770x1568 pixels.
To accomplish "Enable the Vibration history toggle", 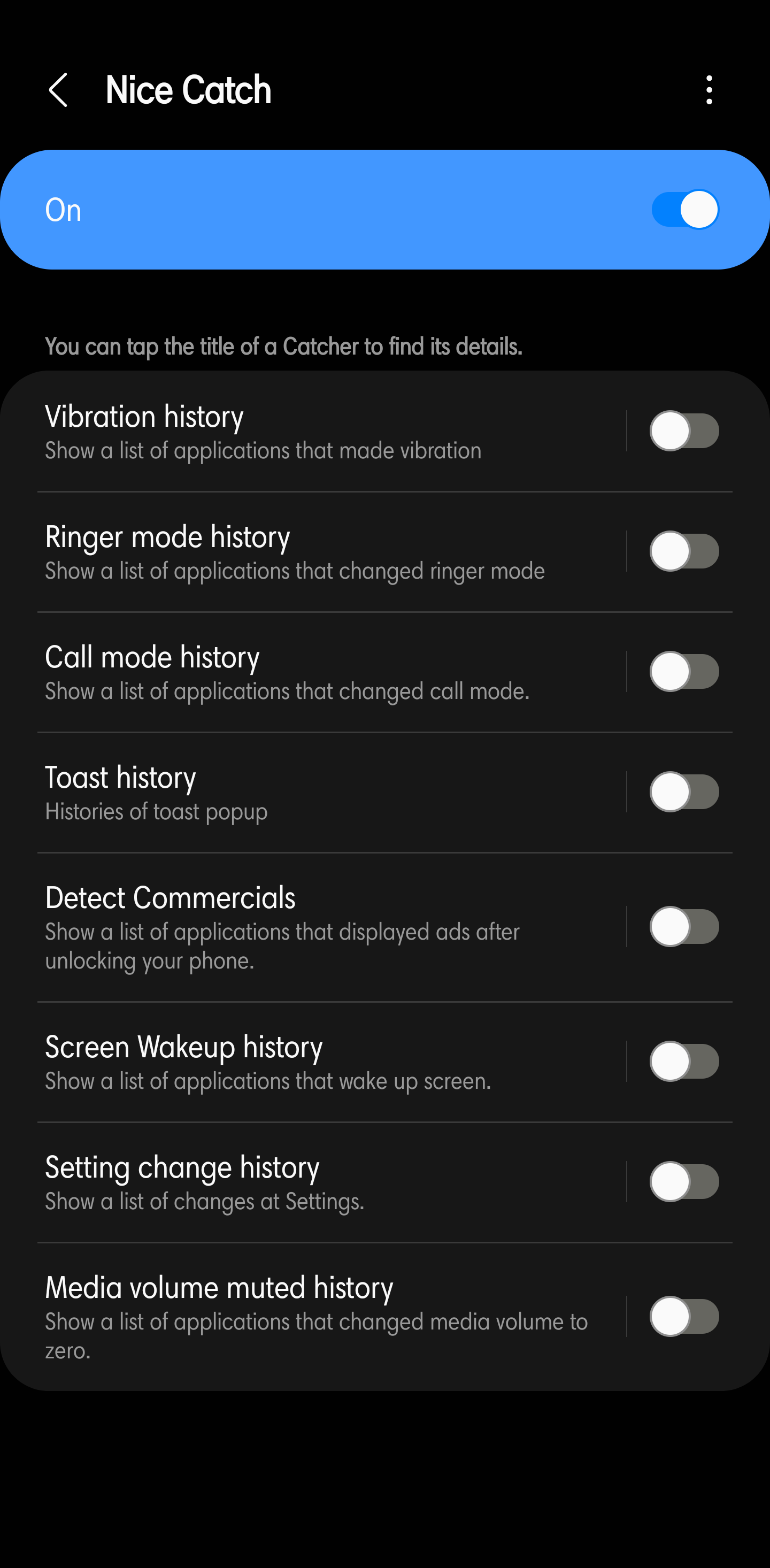I will (684, 431).
